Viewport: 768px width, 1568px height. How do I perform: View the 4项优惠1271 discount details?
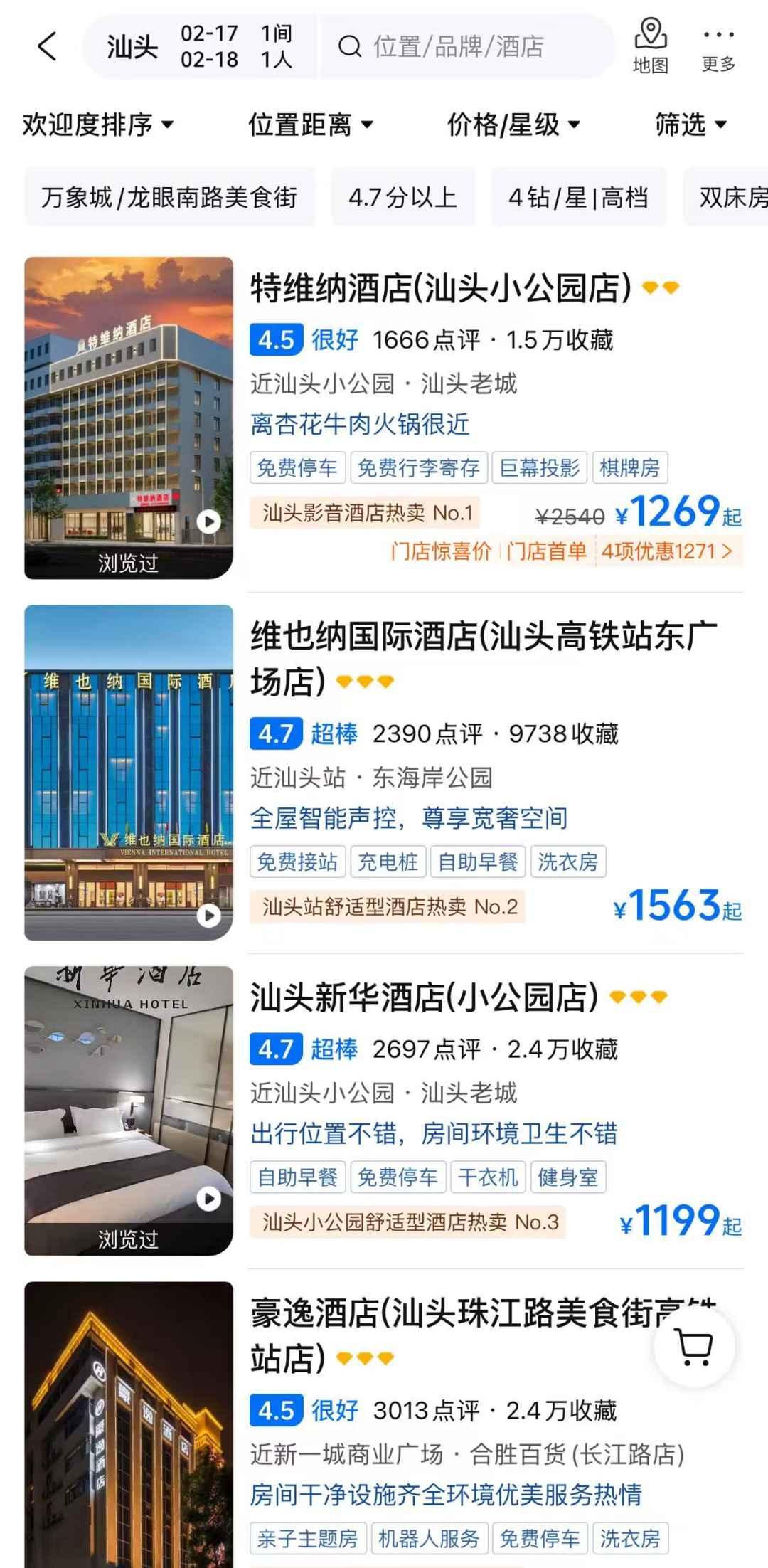666,551
